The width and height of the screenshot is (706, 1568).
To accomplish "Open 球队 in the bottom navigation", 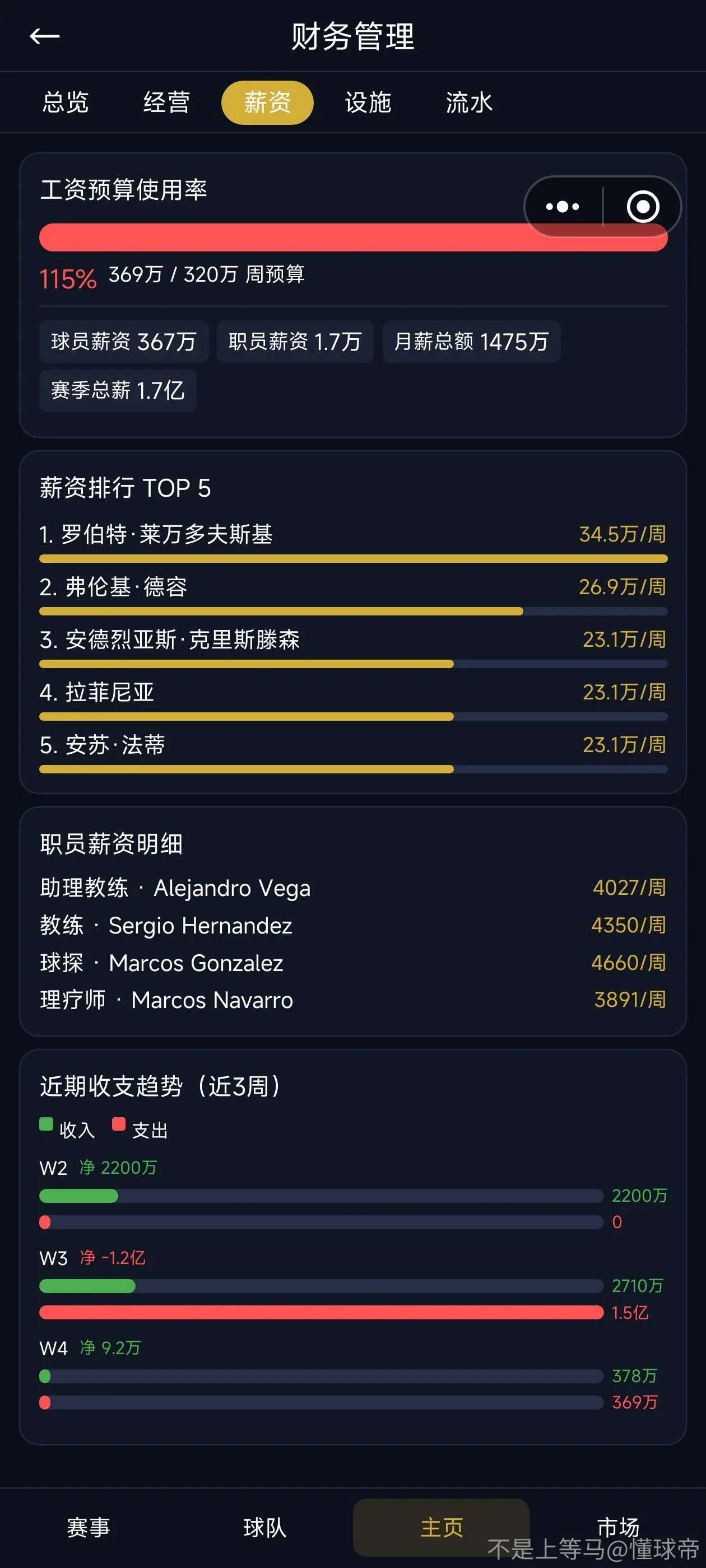I will (x=264, y=1527).
